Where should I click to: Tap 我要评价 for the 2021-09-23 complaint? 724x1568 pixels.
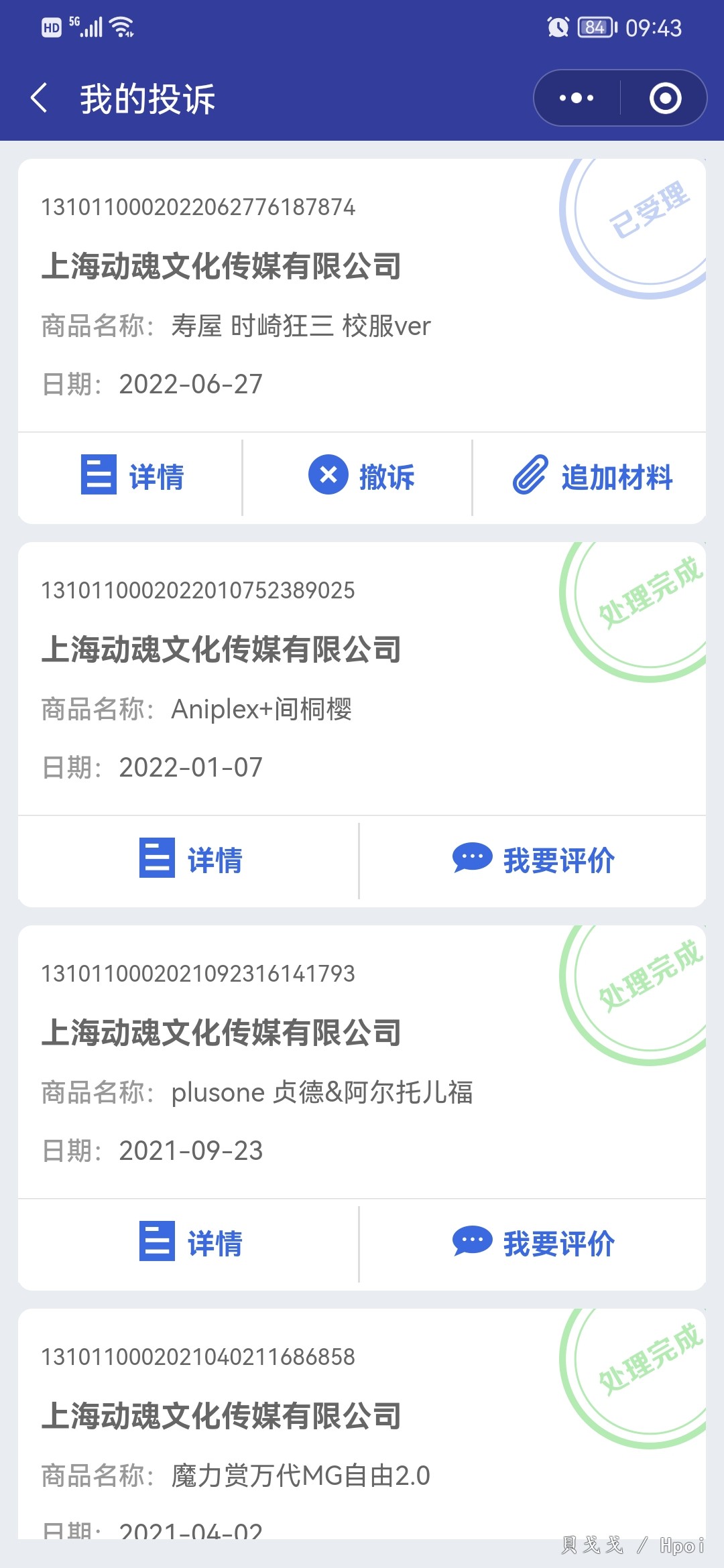click(534, 1243)
